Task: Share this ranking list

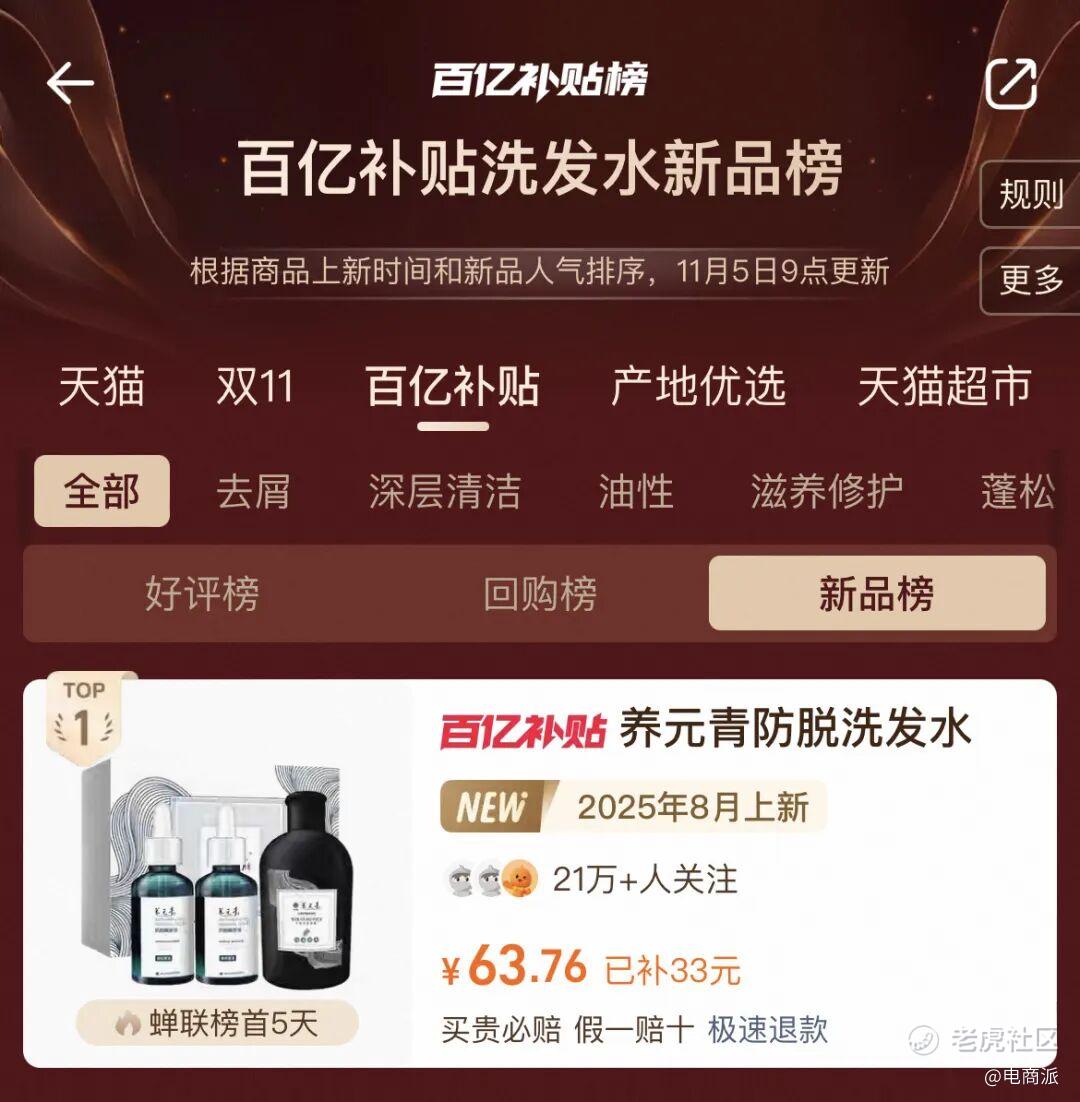Action: [x=1011, y=83]
